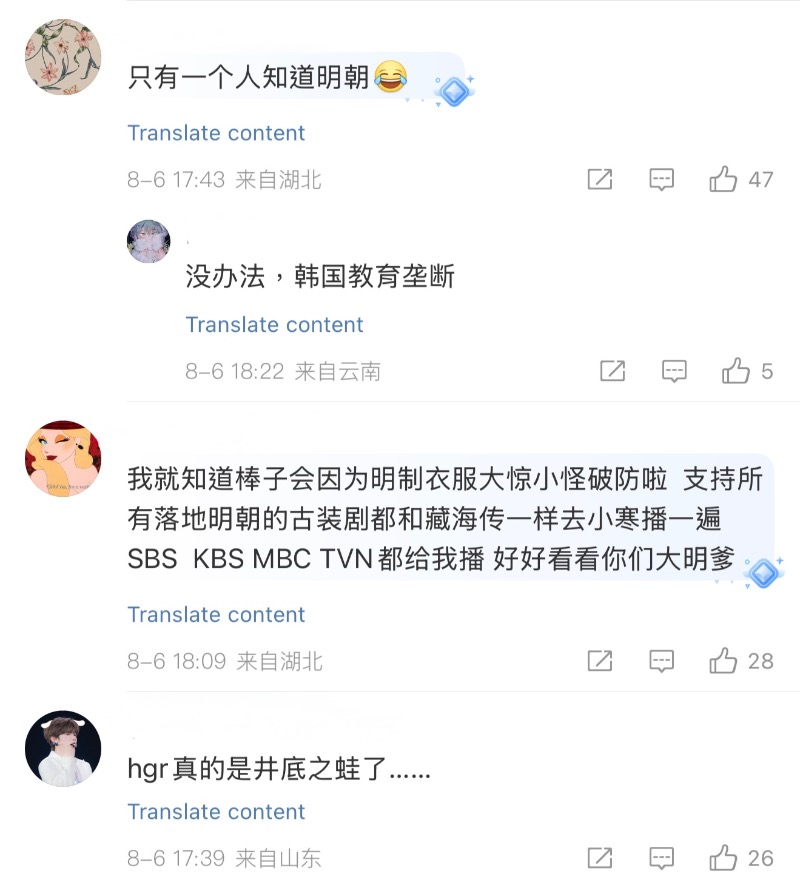Like the reply "没办法，韩国教育垄断"
The image size is (800, 885).
736,372
